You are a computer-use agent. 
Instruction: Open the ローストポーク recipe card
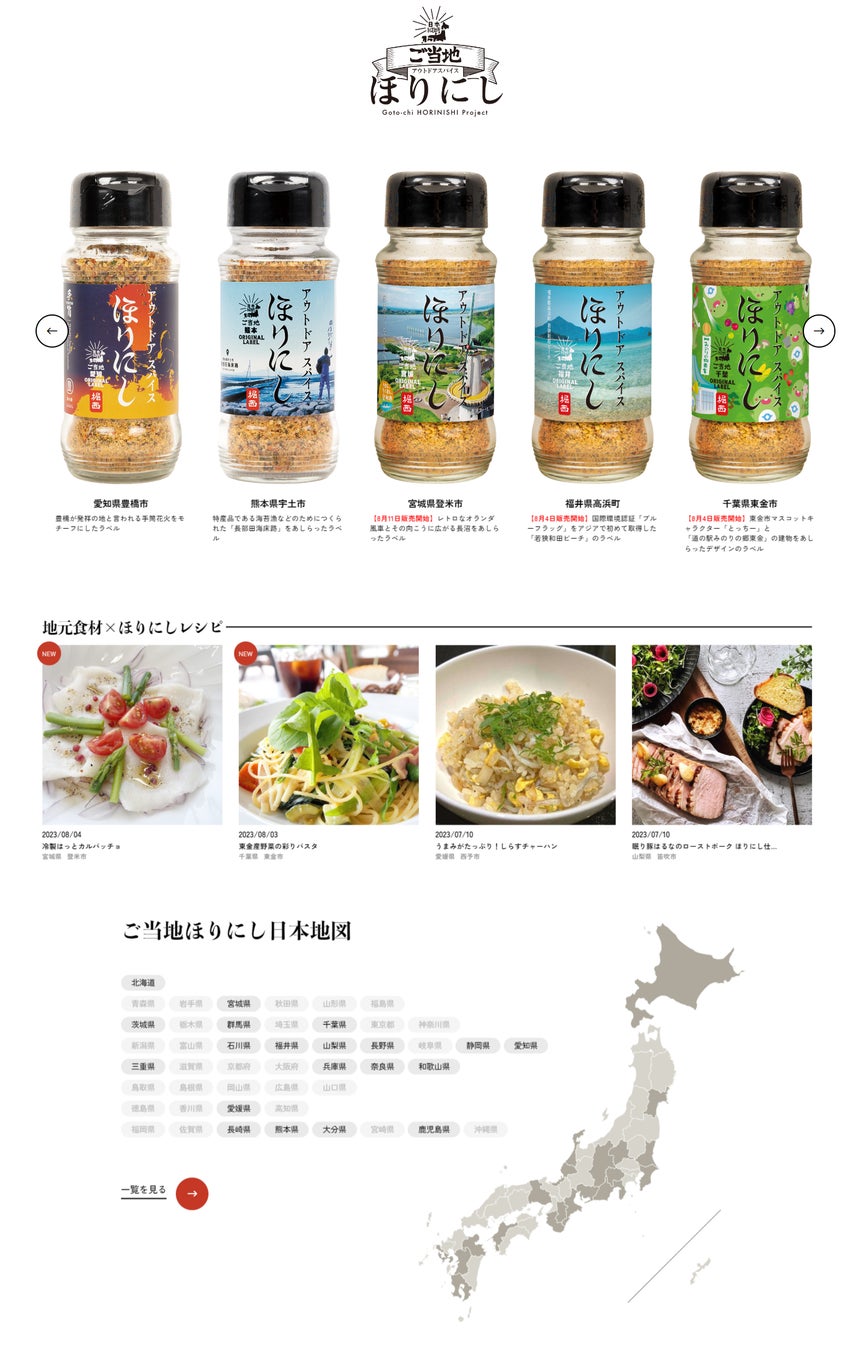click(x=721, y=734)
